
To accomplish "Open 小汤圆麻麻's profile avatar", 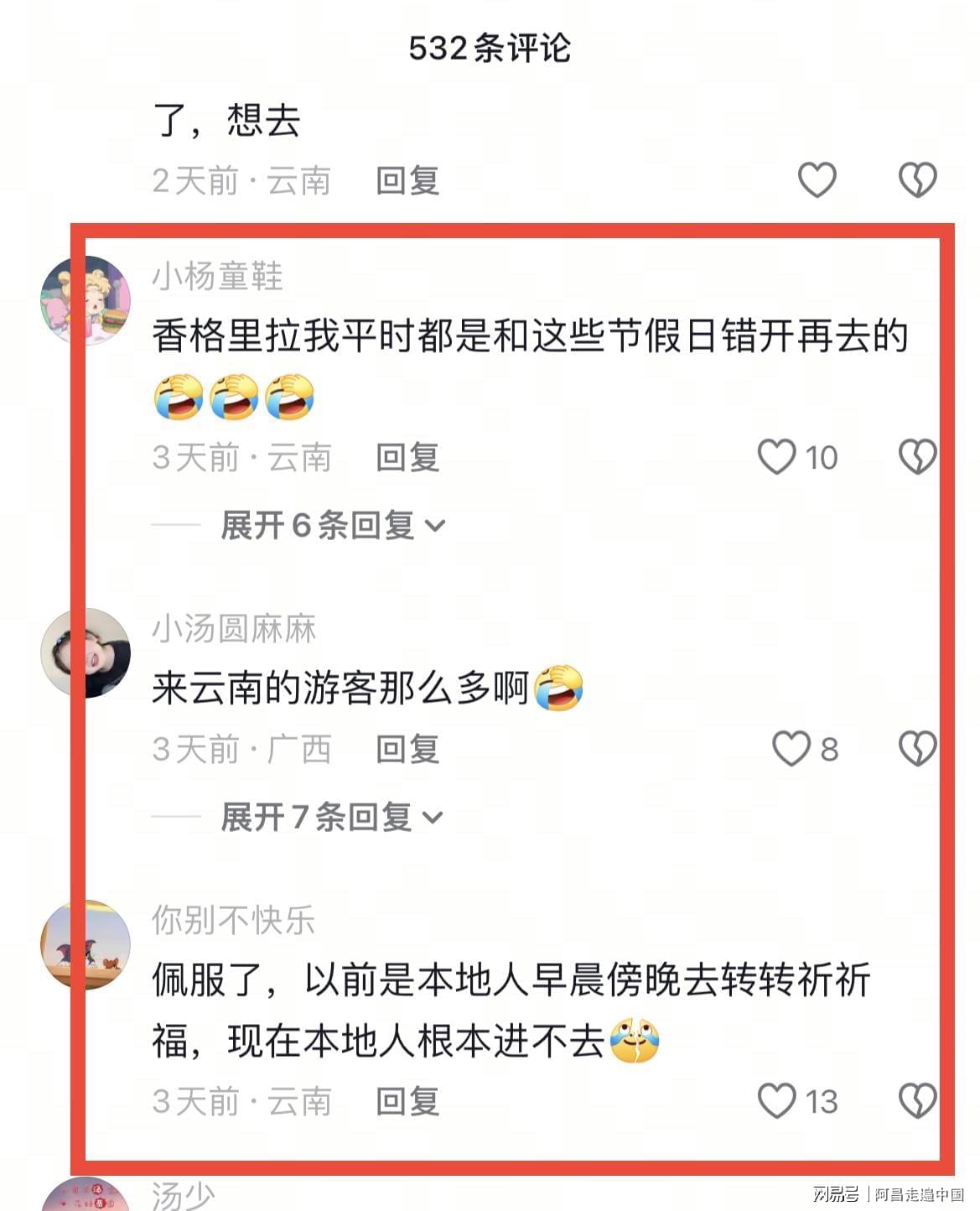I will point(86,652).
